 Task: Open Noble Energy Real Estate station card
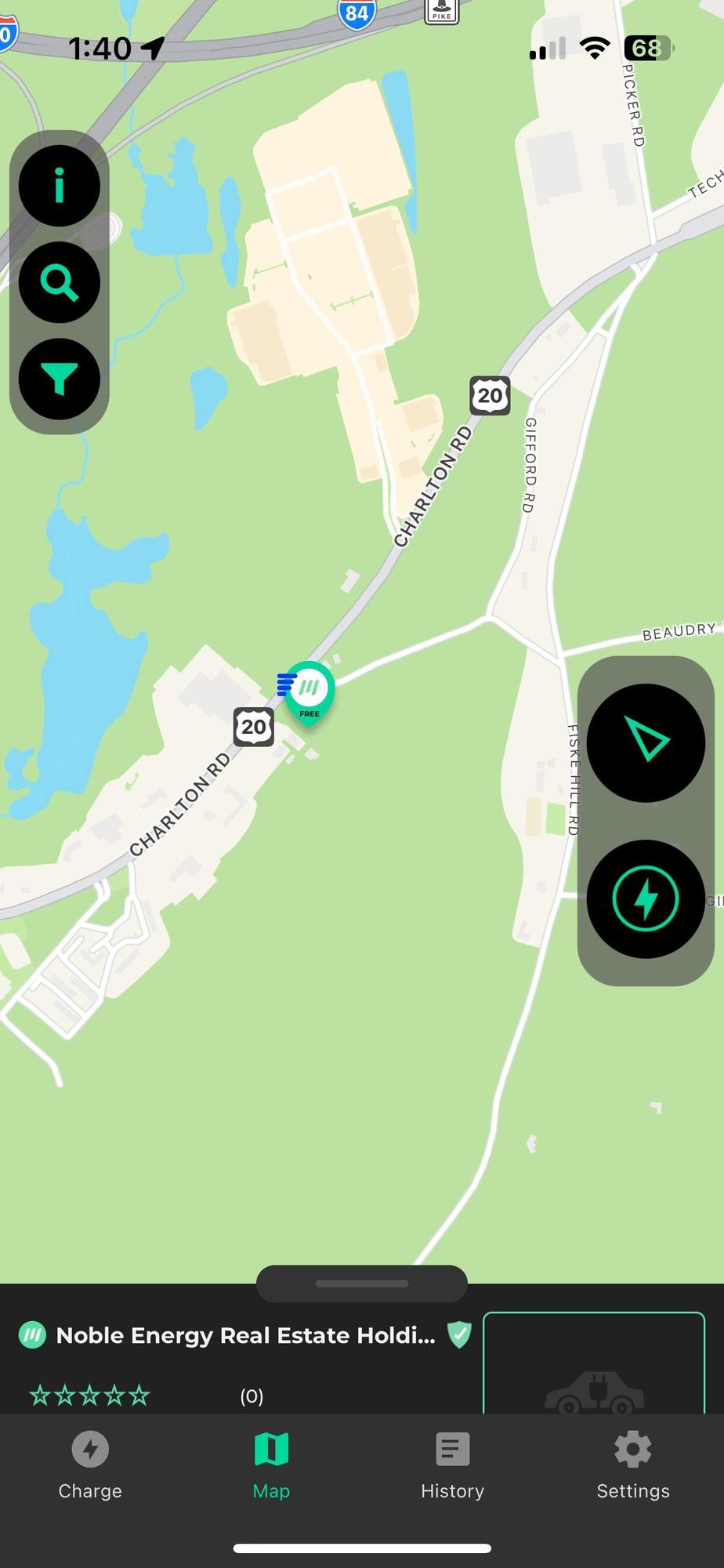click(x=244, y=1335)
